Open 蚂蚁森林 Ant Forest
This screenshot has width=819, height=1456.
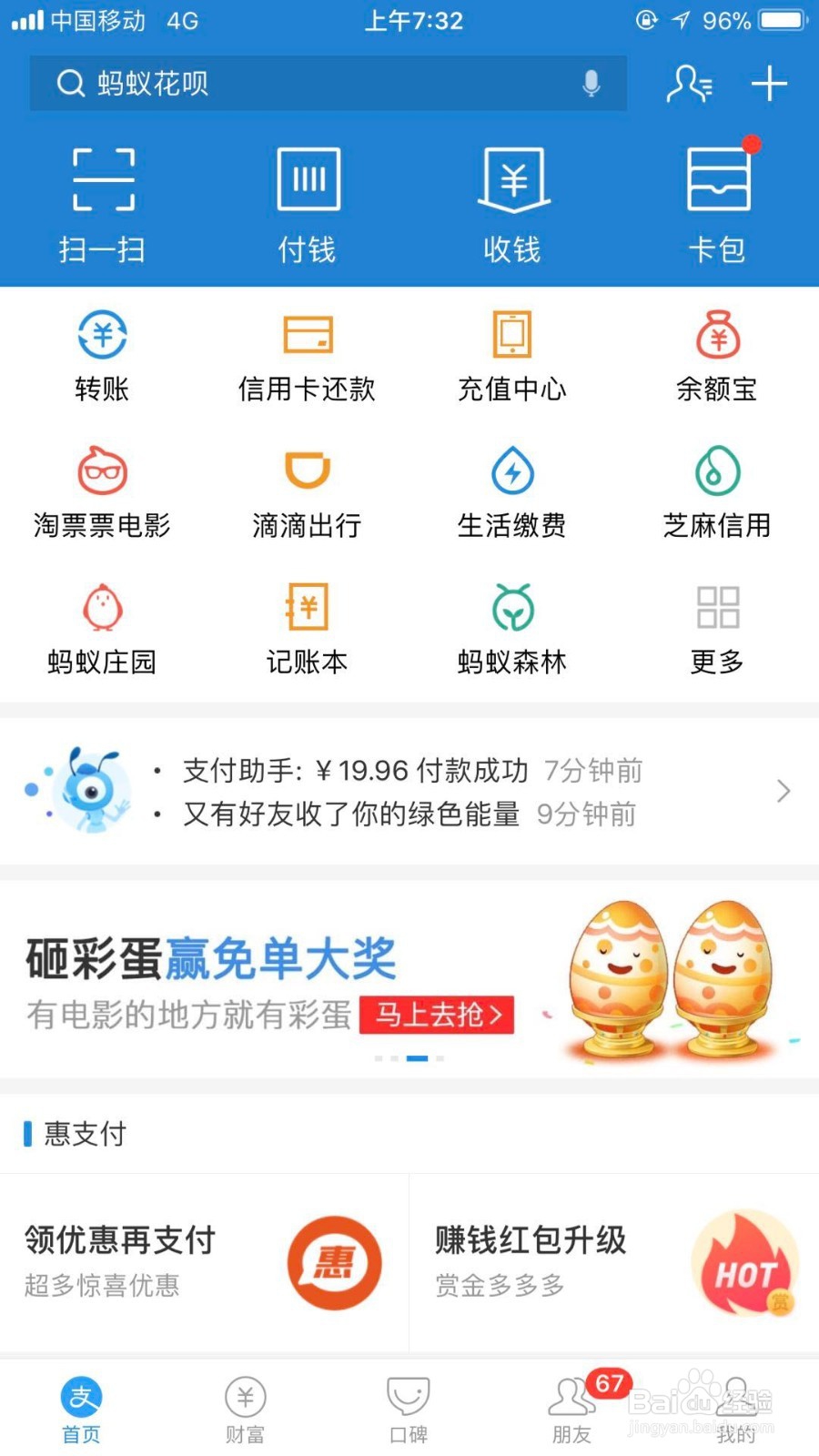coord(512,628)
